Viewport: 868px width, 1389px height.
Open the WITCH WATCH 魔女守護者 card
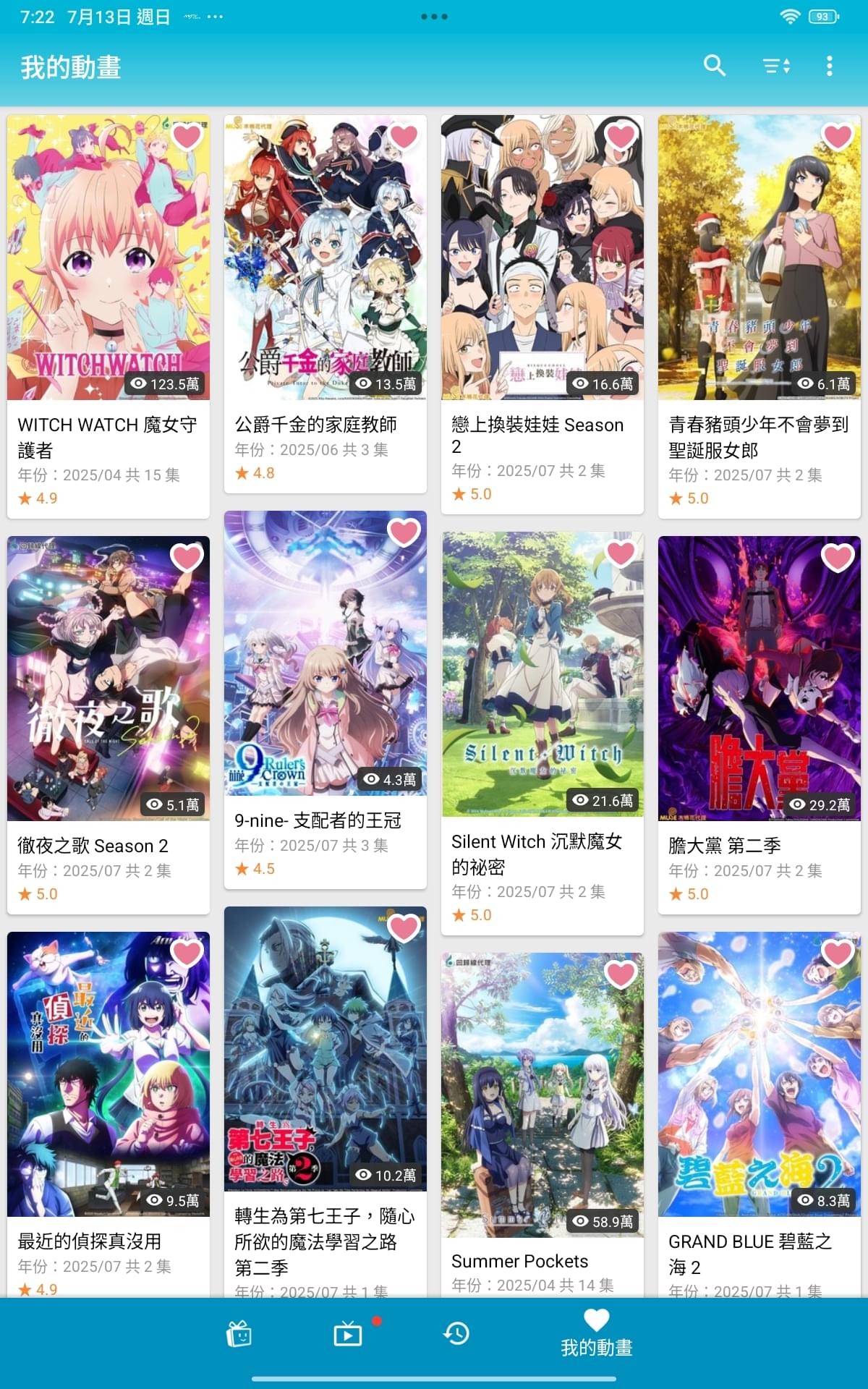(x=109, y=317)
